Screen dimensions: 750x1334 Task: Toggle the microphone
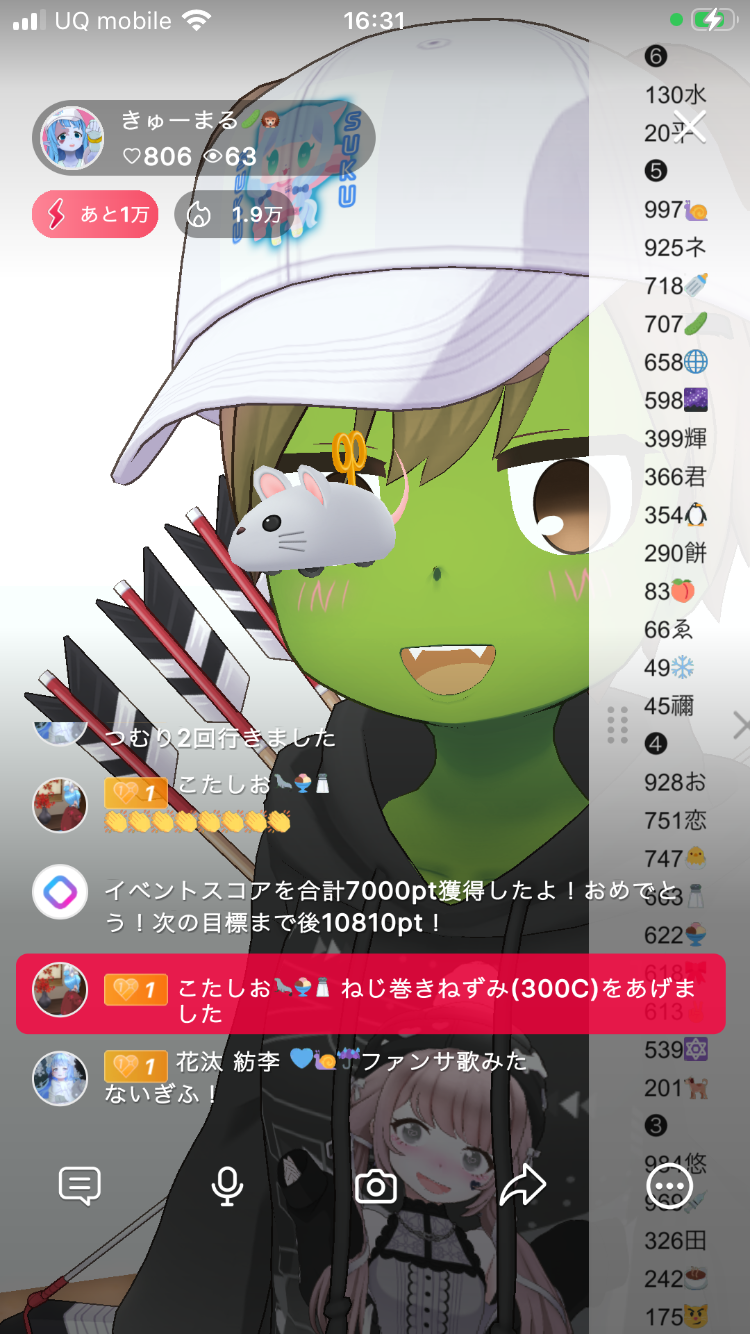coord(227,1186)
